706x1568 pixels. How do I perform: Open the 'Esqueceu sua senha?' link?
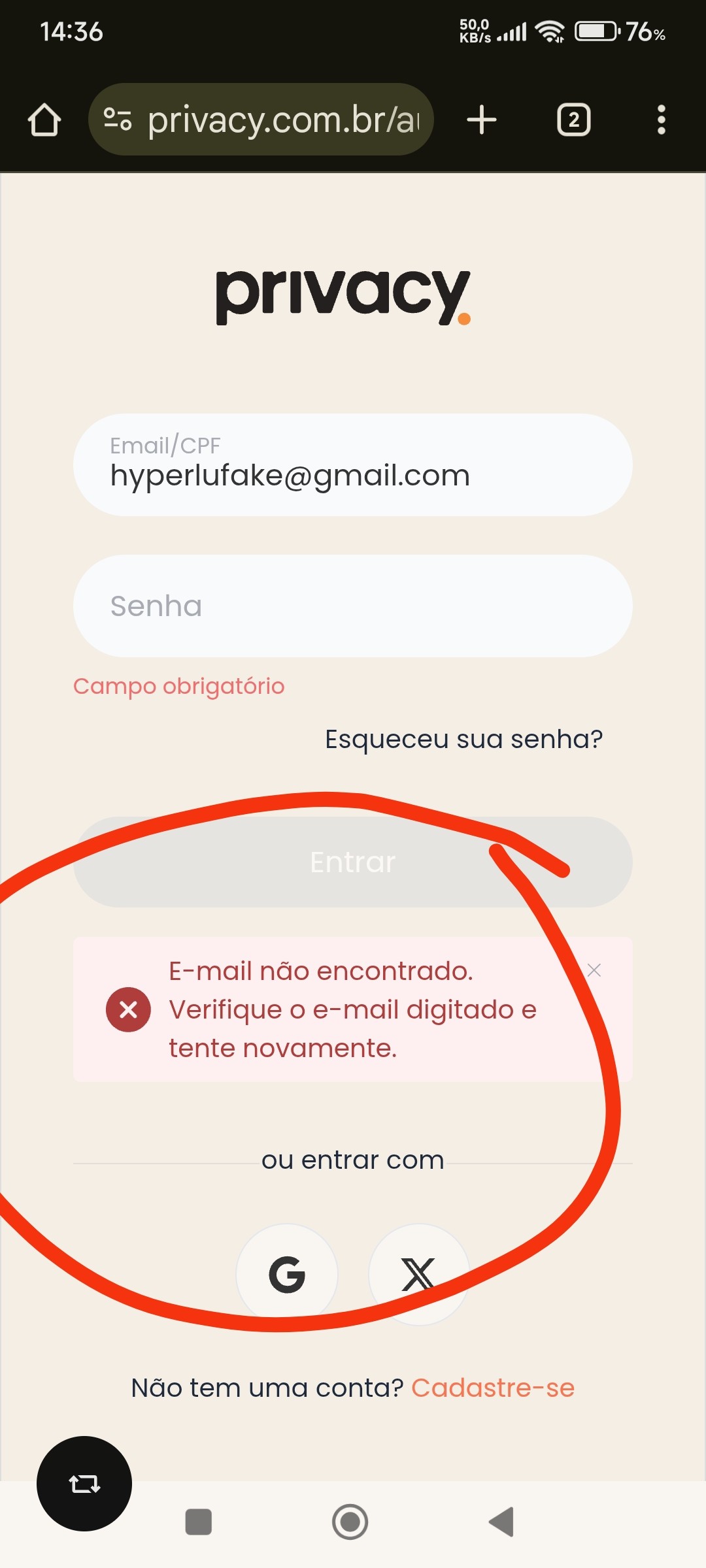[x=462, y=740]
